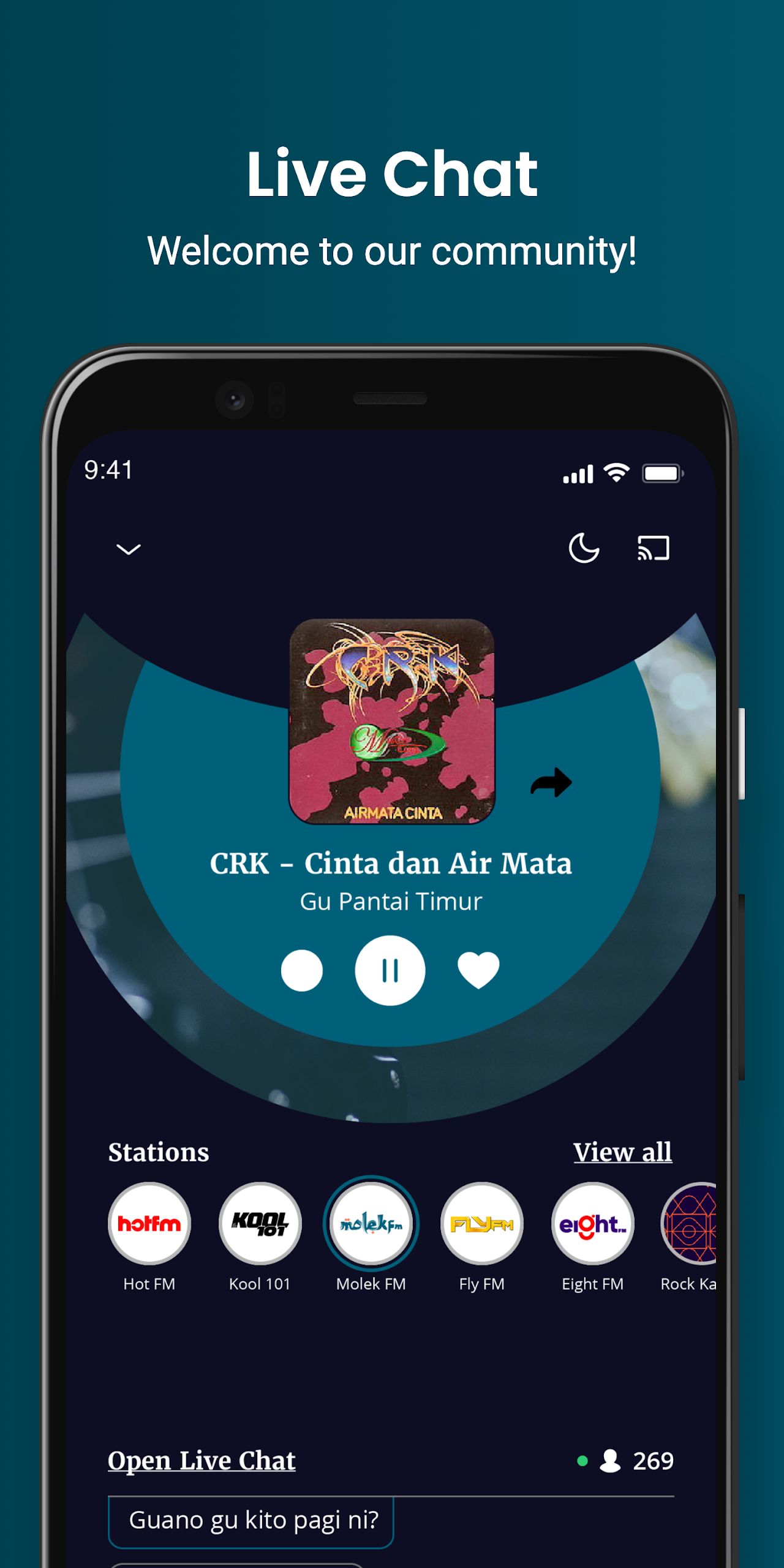784x1568 pixels.
Task: Toggle dark mode with the moon icon
Action: (584, 549)
